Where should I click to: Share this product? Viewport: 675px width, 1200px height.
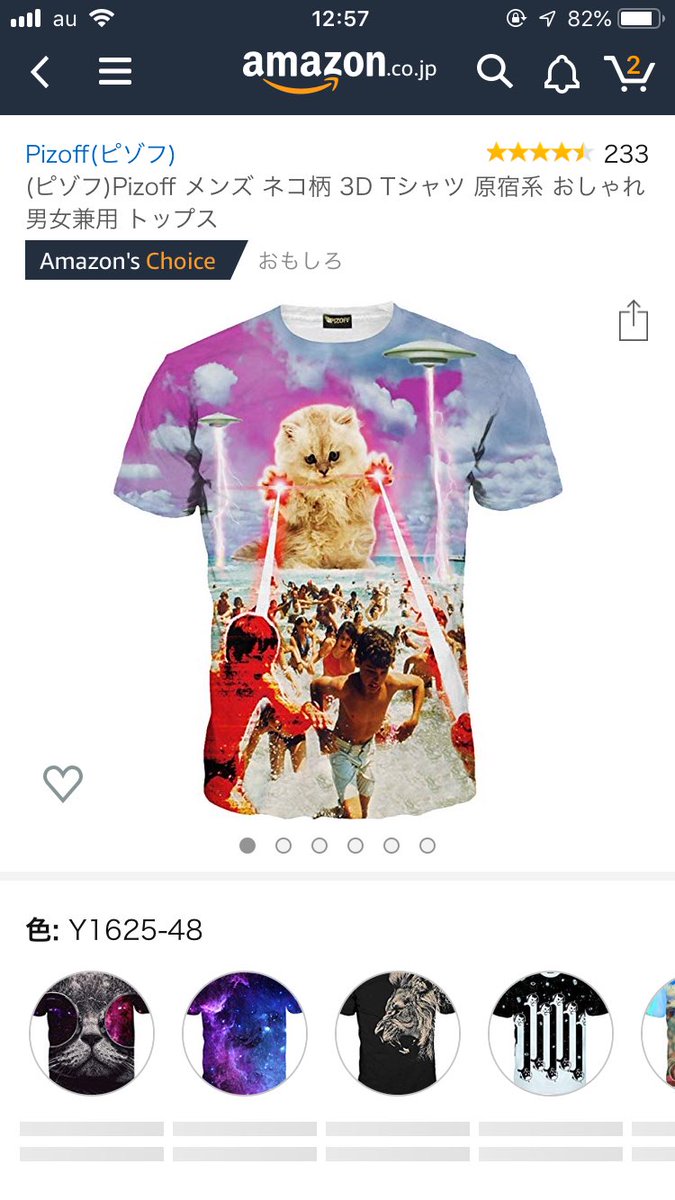633,322
